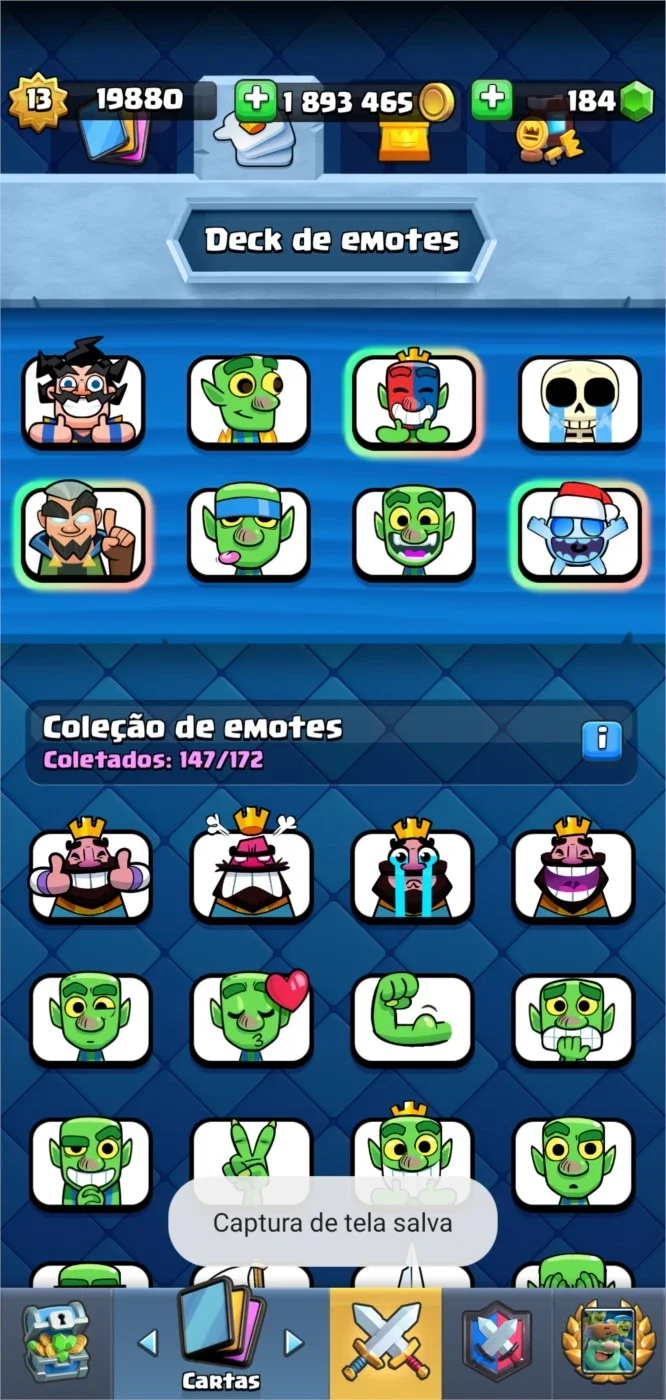Viewport: 666px width, 1400px height.
Task: Pick the goblin kiss heart emote
Action: 252,1019
